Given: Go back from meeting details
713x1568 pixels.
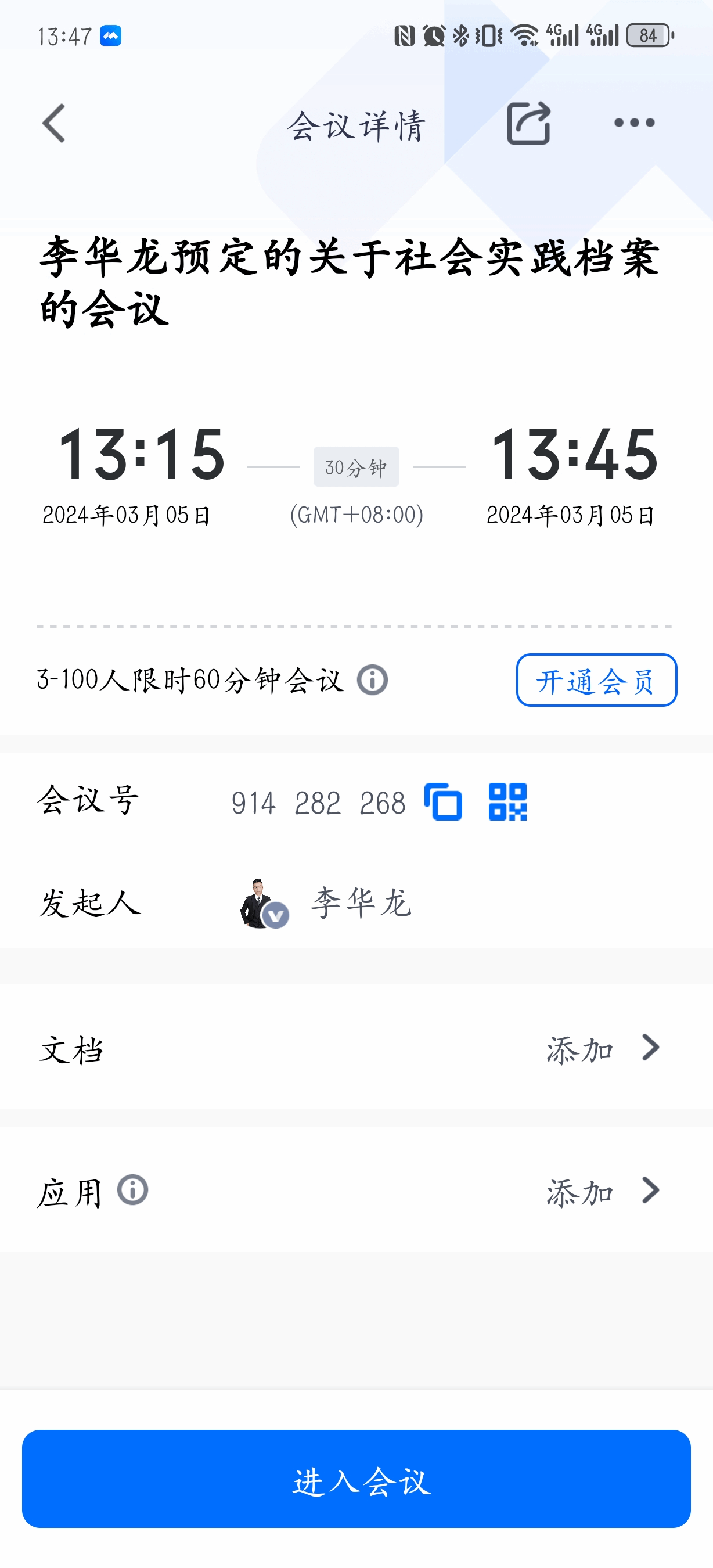Looking at the screenshot, I should pos(54,123).
